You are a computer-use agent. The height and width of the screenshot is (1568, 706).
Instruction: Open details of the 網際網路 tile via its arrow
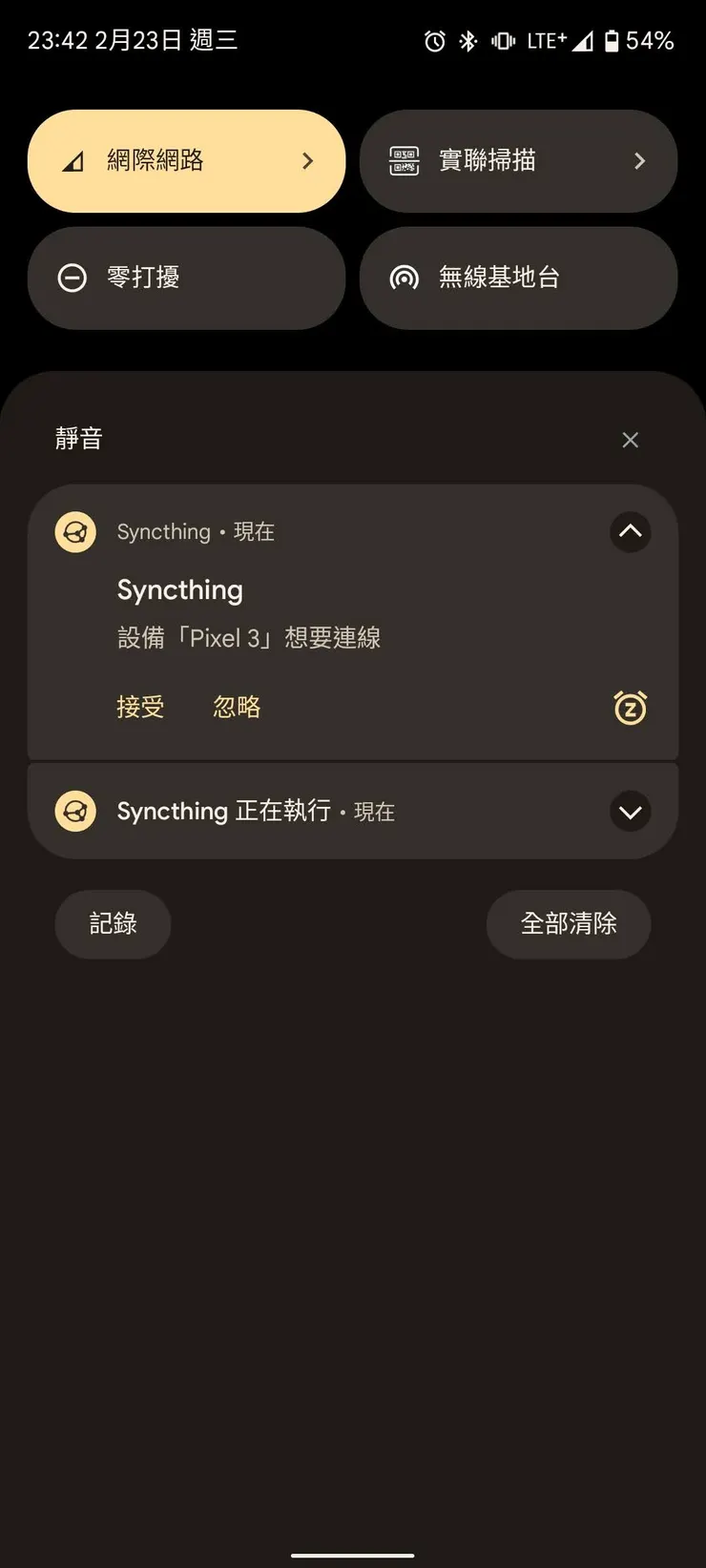pos(307,160)
